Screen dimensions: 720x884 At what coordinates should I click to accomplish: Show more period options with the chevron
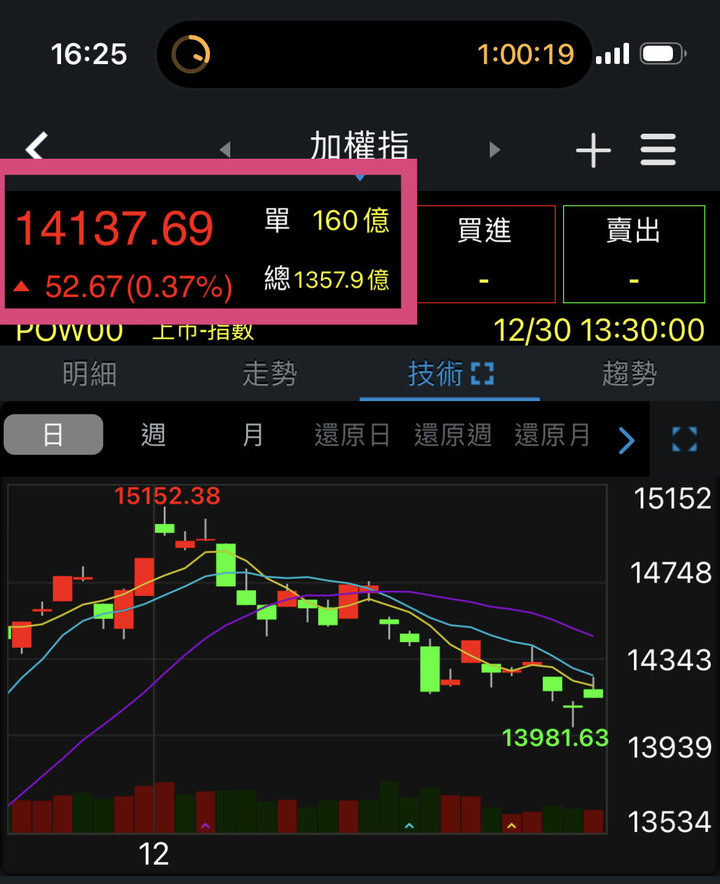(627, 440)
